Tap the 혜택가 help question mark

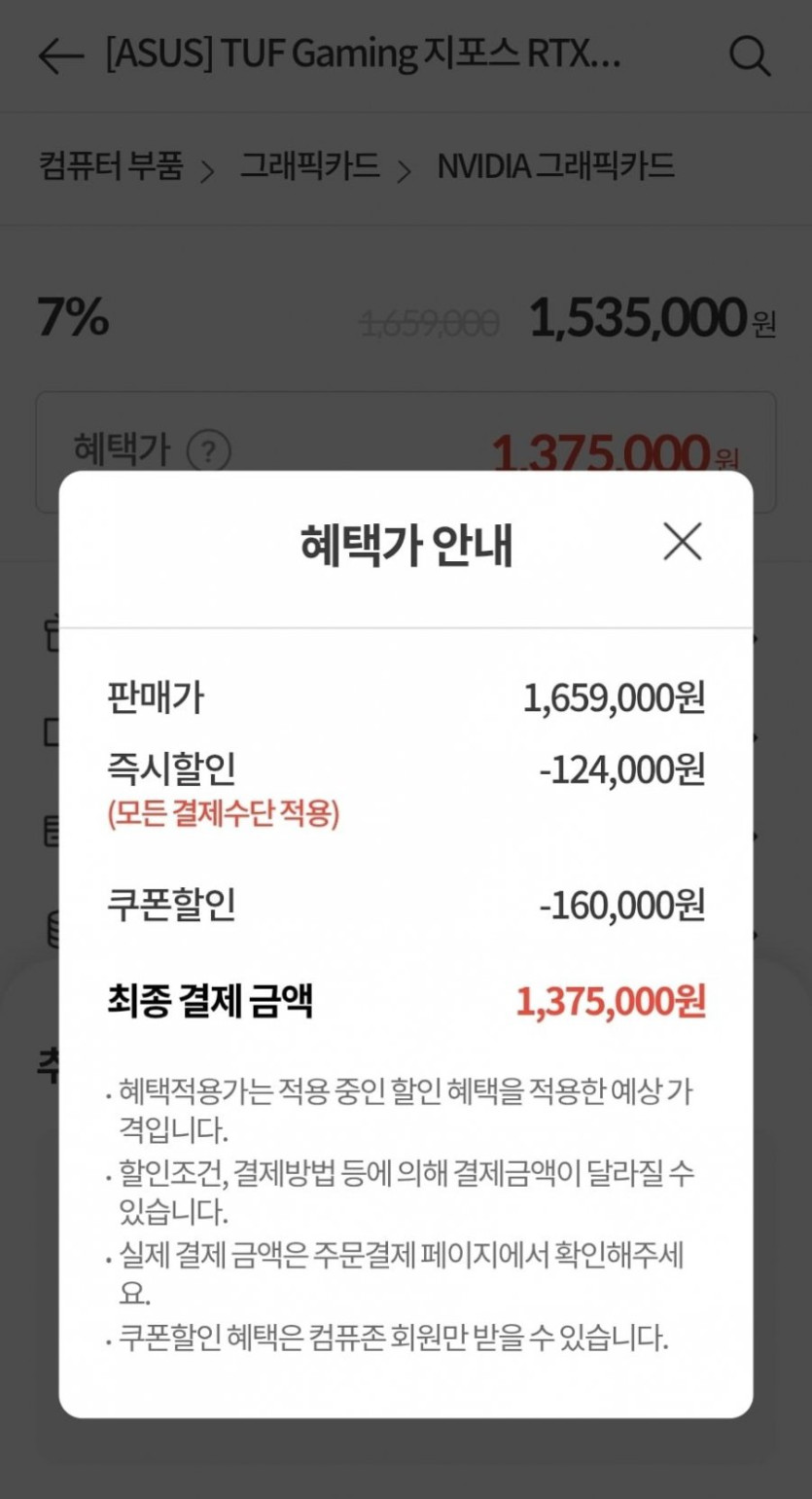[x=208, y=451]
